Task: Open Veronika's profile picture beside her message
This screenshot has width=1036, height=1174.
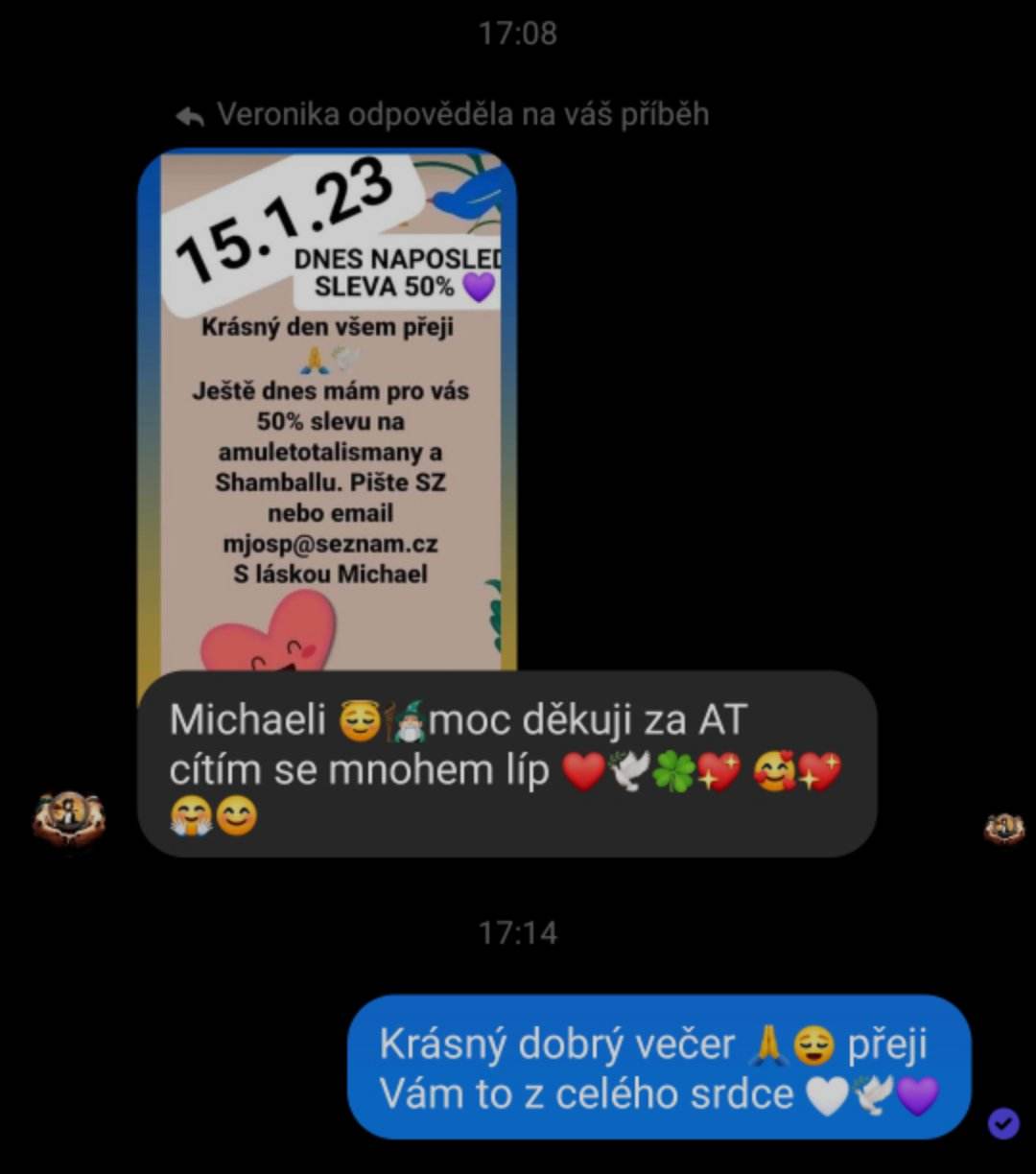Action: tap(68, 818)
